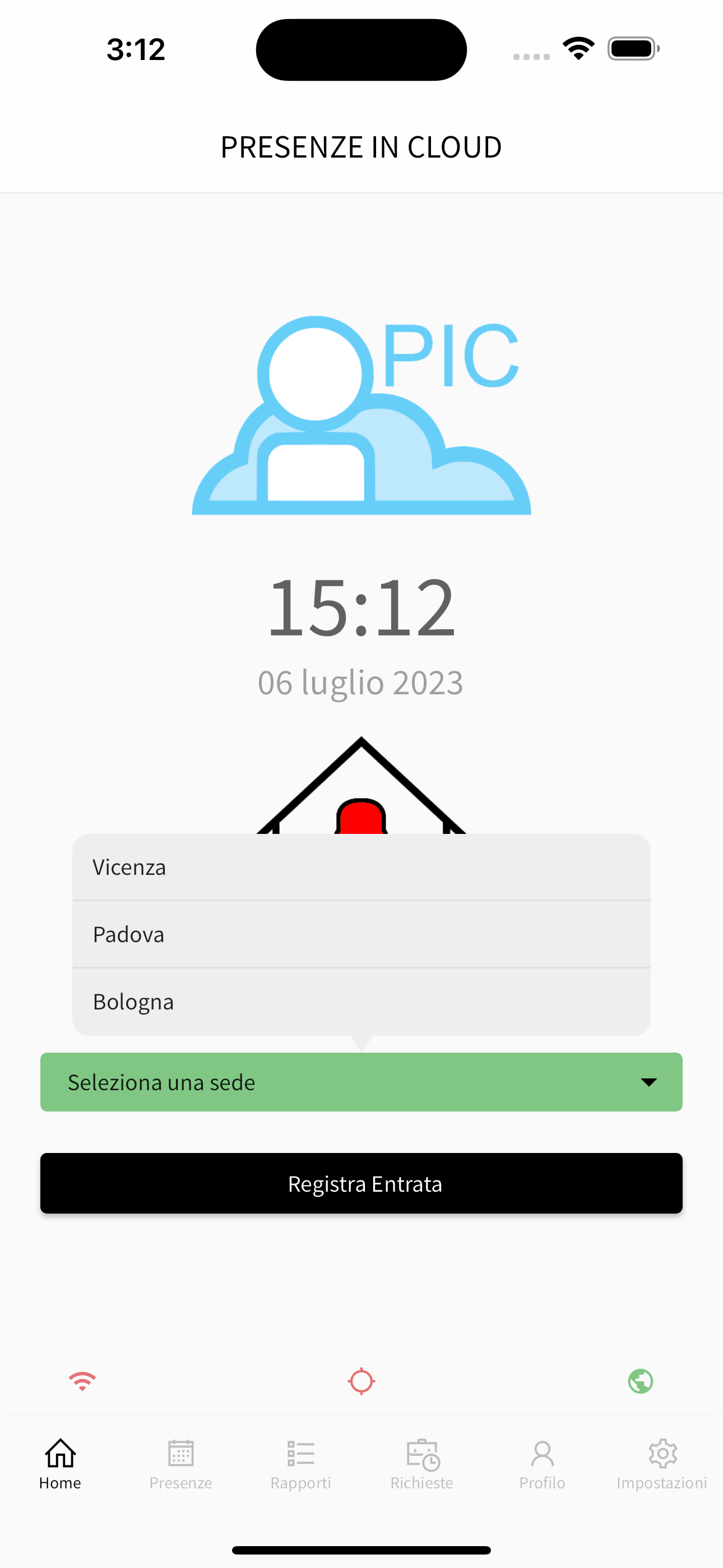This screenshot has height=1568, width=723.
Task: Select Vicenza from the location list
Action: click(360, 867)
